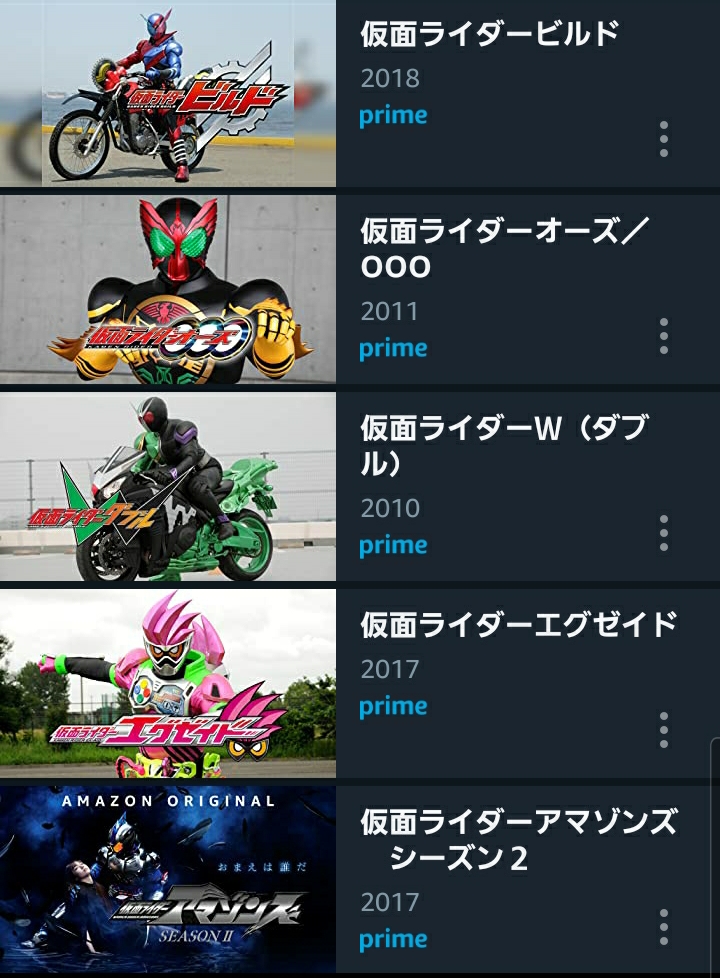Open overflow menu for 仮面ライダーW（ダブル）
The height and width of the screenshot is (978, 720).
663,533
